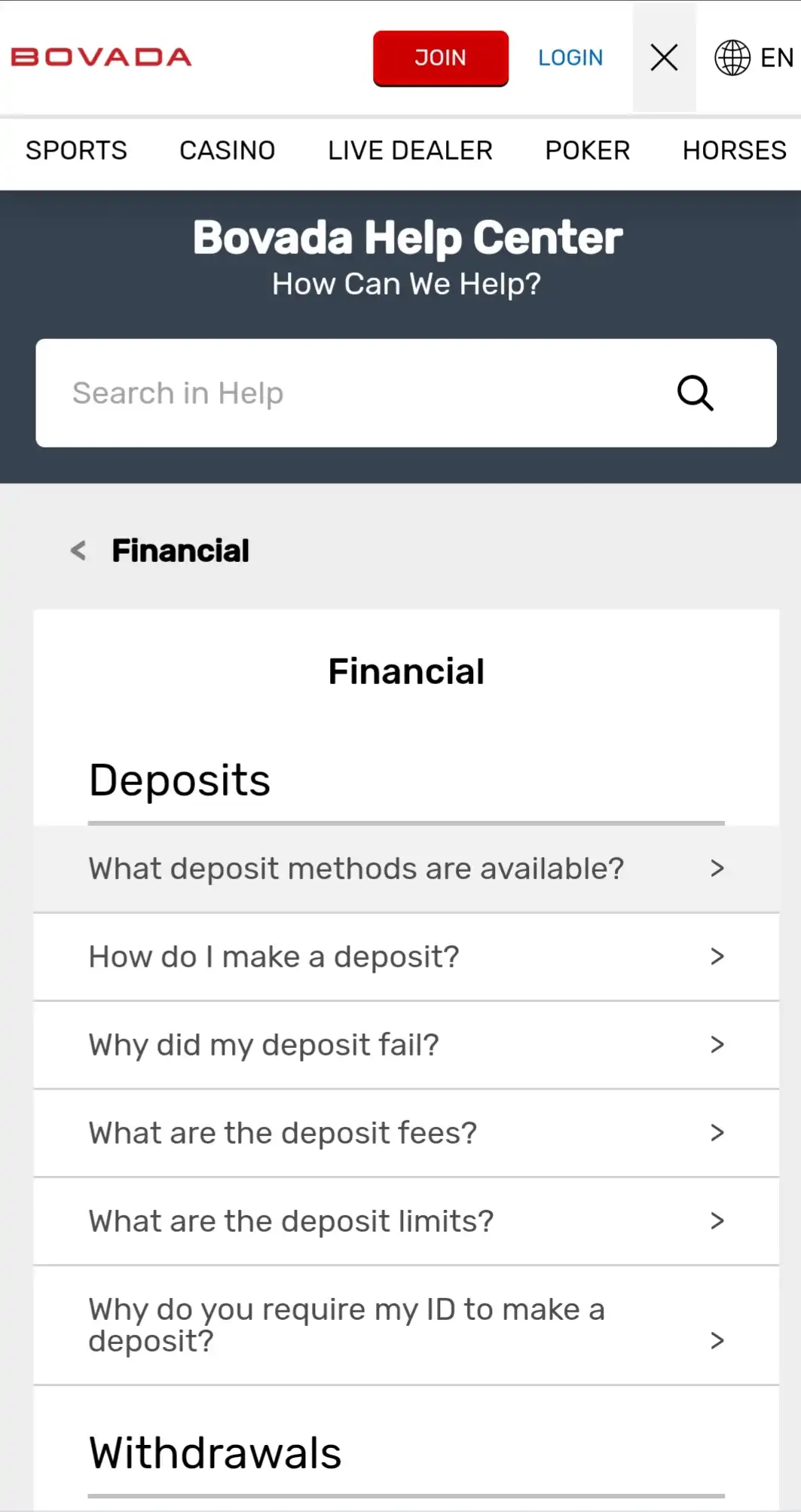Open the LOGIN link

[x=570, y=58]
